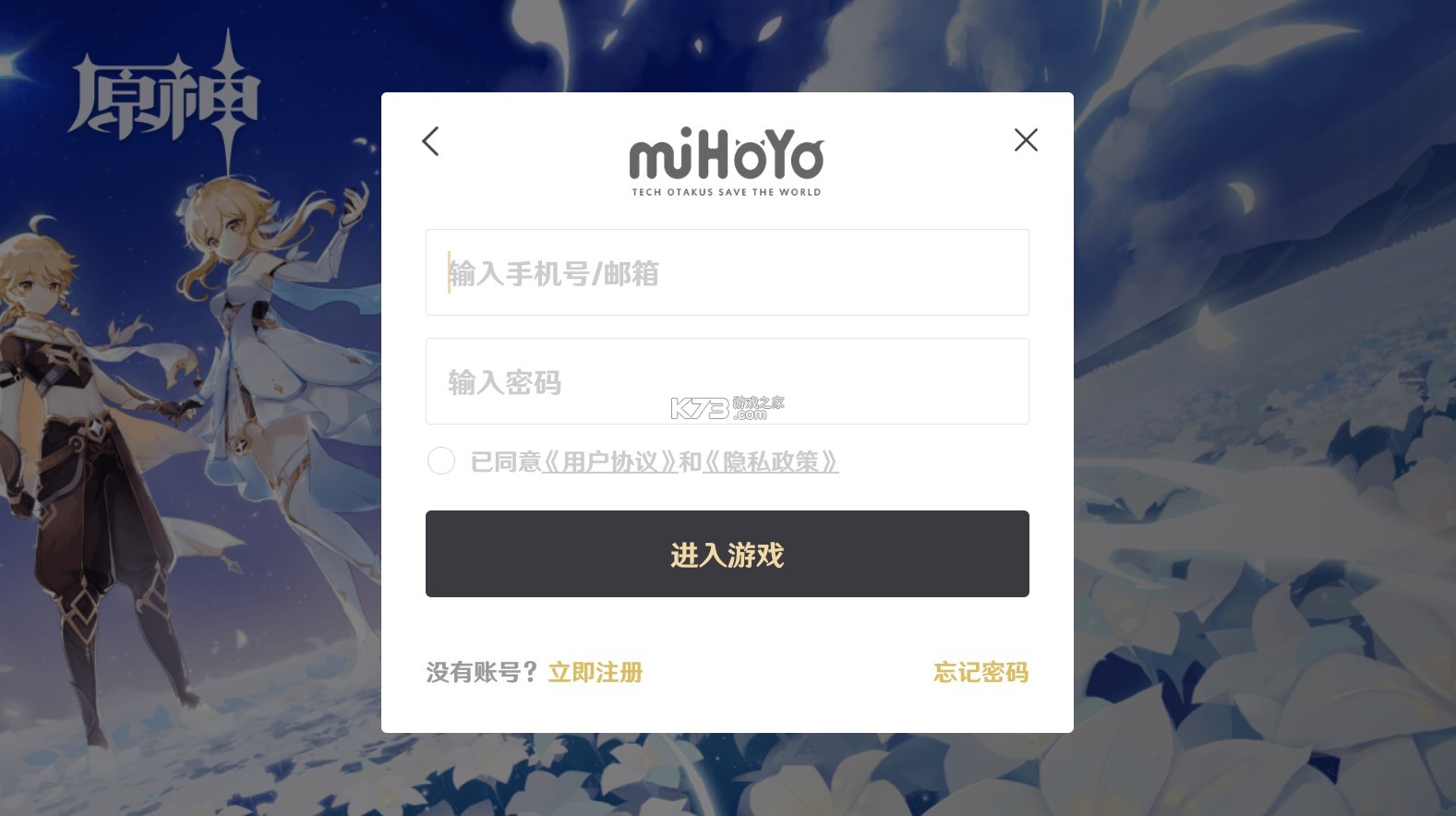The image size is (1456, 816).
Task: Select 立即注册 to register an account
Action: click(x=596, y=672)
